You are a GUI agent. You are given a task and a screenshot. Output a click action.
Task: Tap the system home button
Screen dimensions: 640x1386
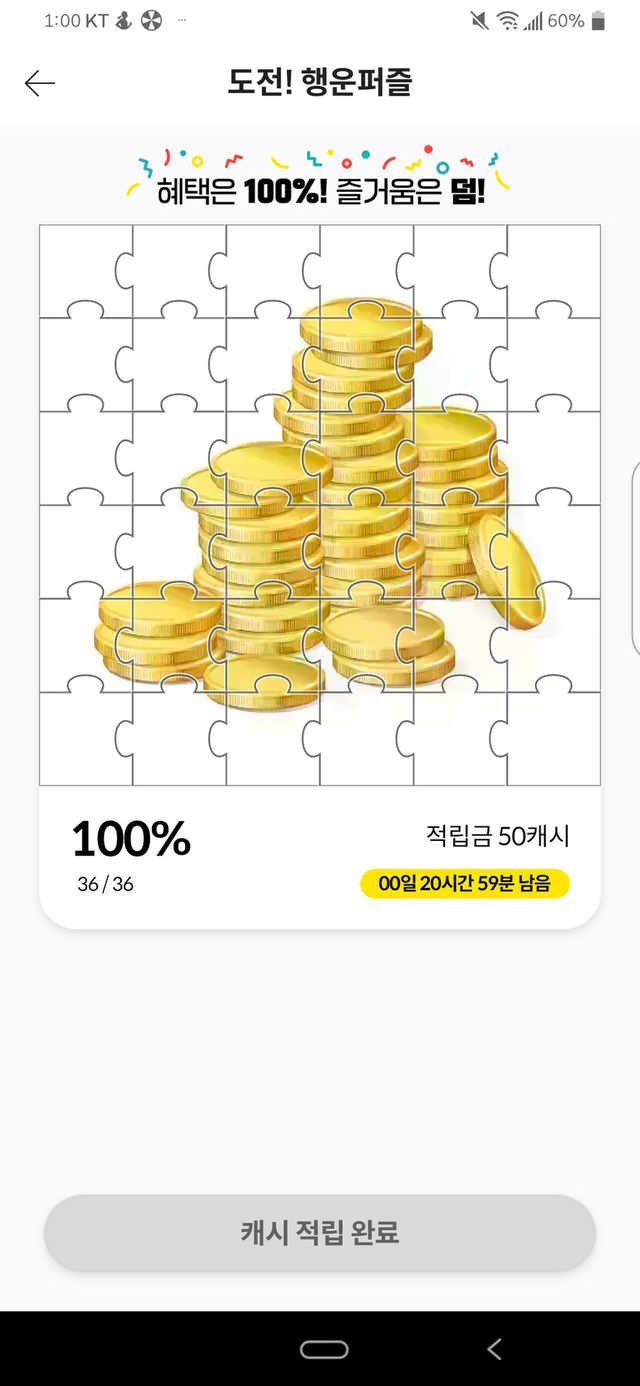324,1349
